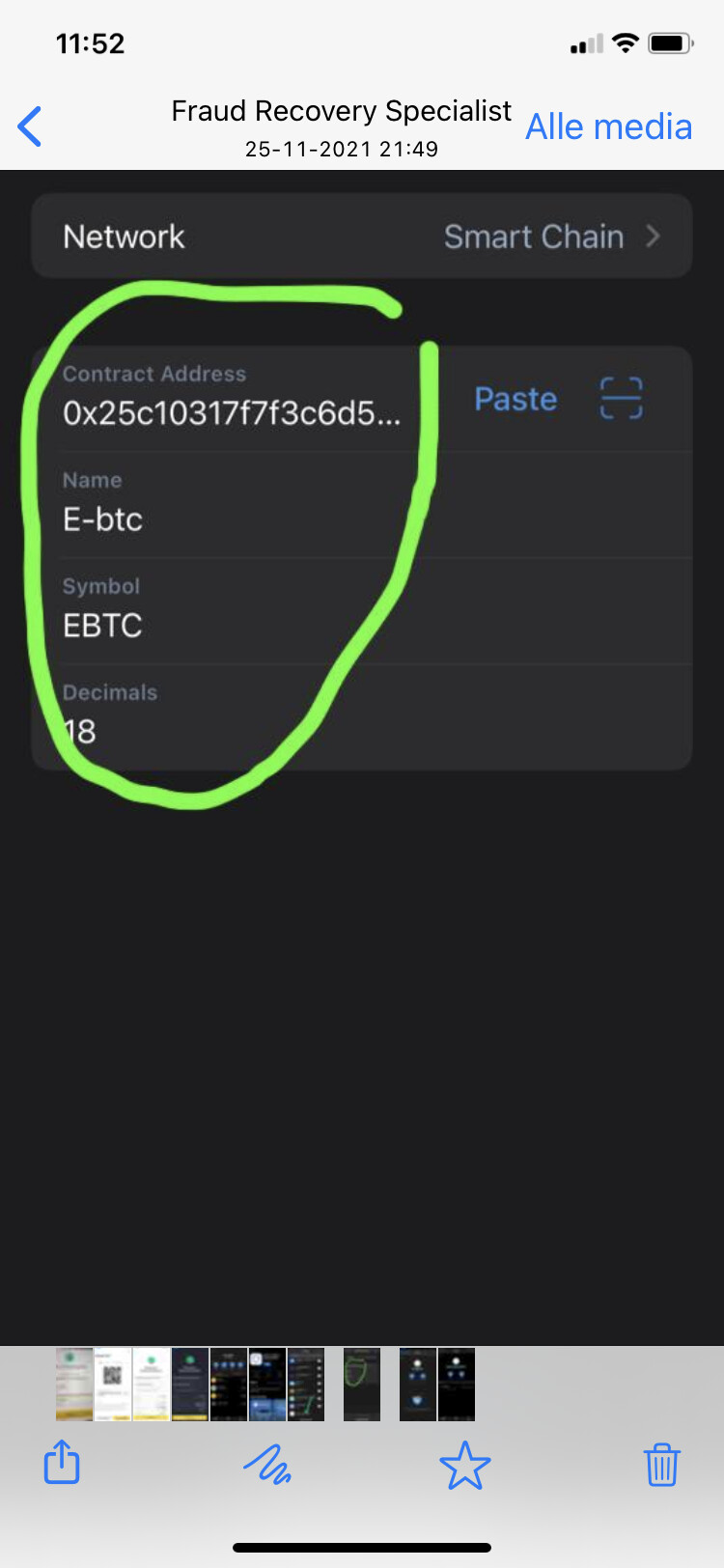Draw on this image
Image resolution: width=724 pixels, height=1568 pixels.
click(267, 1464)
